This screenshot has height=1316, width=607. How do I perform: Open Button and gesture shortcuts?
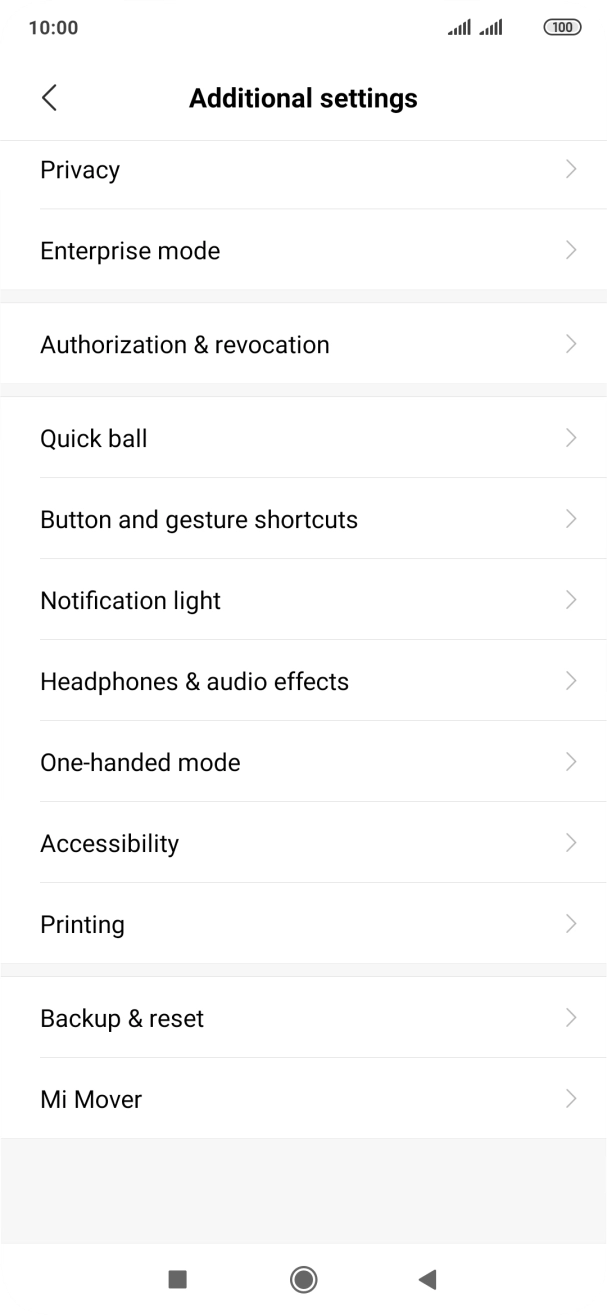(303, 519)
